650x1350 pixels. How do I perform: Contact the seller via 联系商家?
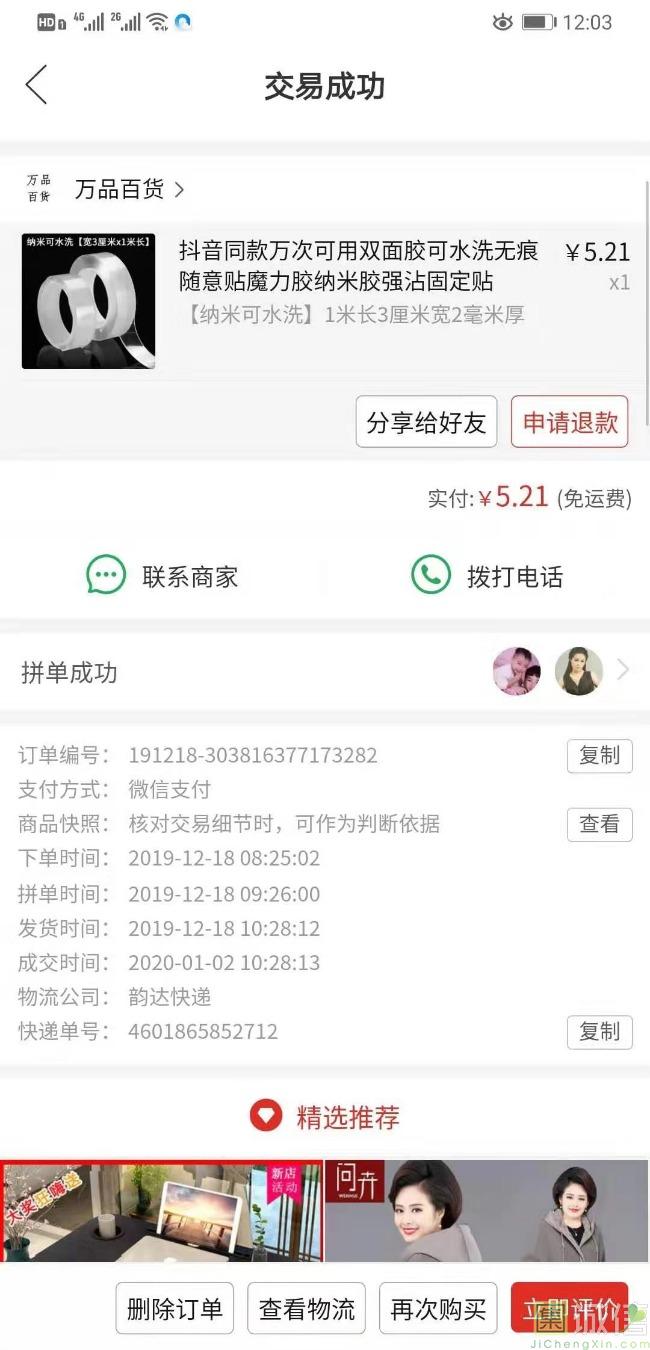click(162, 576)
